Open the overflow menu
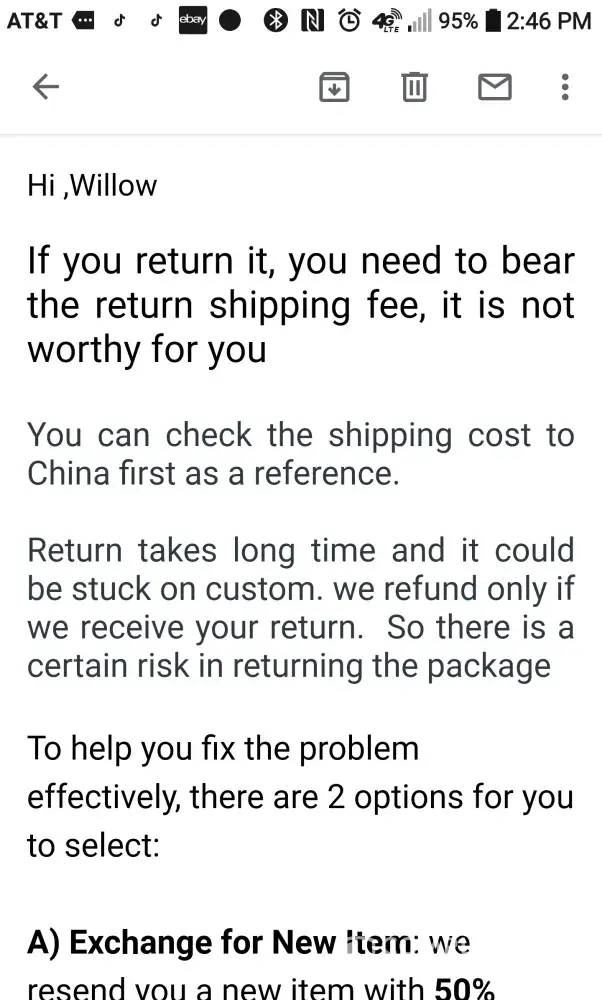 [x=565, y=88]
